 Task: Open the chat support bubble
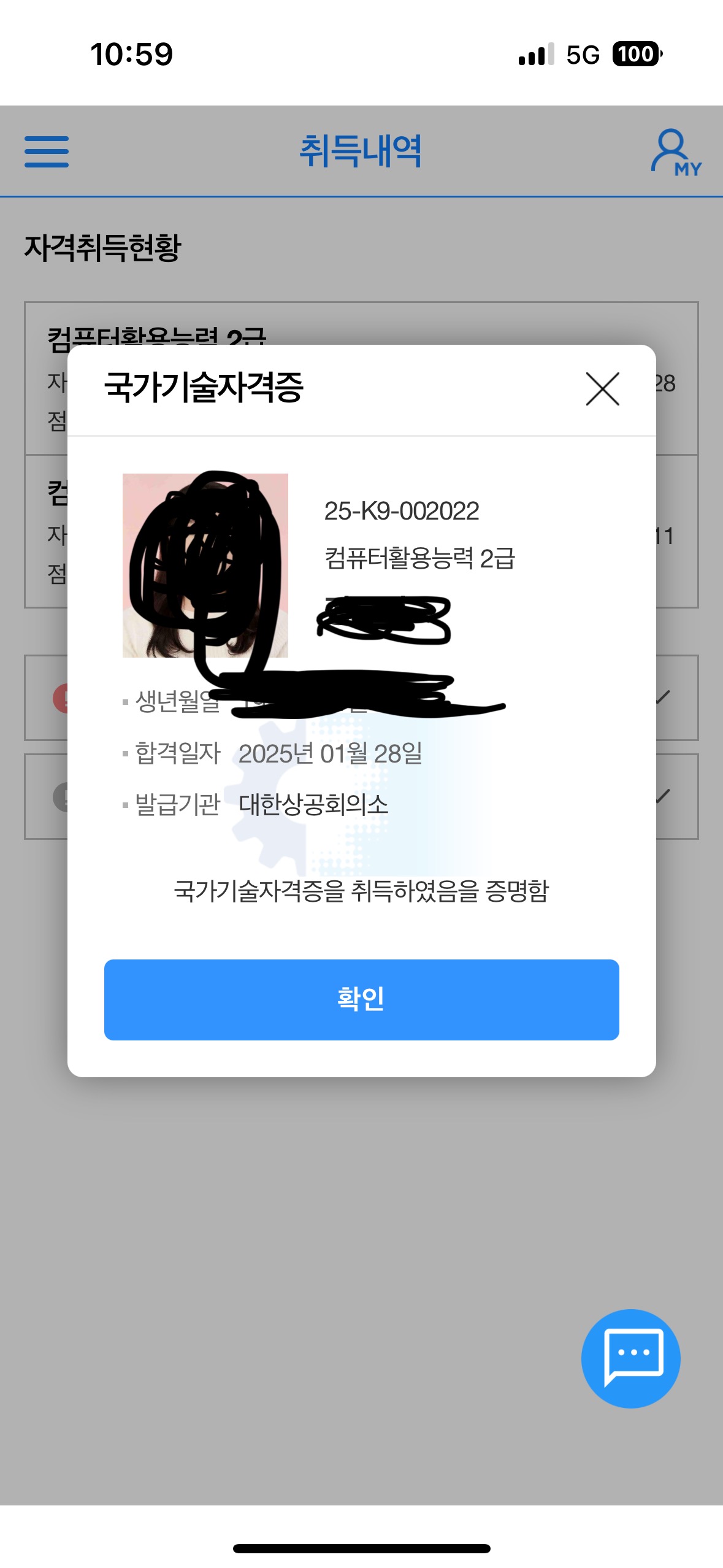tap(630, 1358)
